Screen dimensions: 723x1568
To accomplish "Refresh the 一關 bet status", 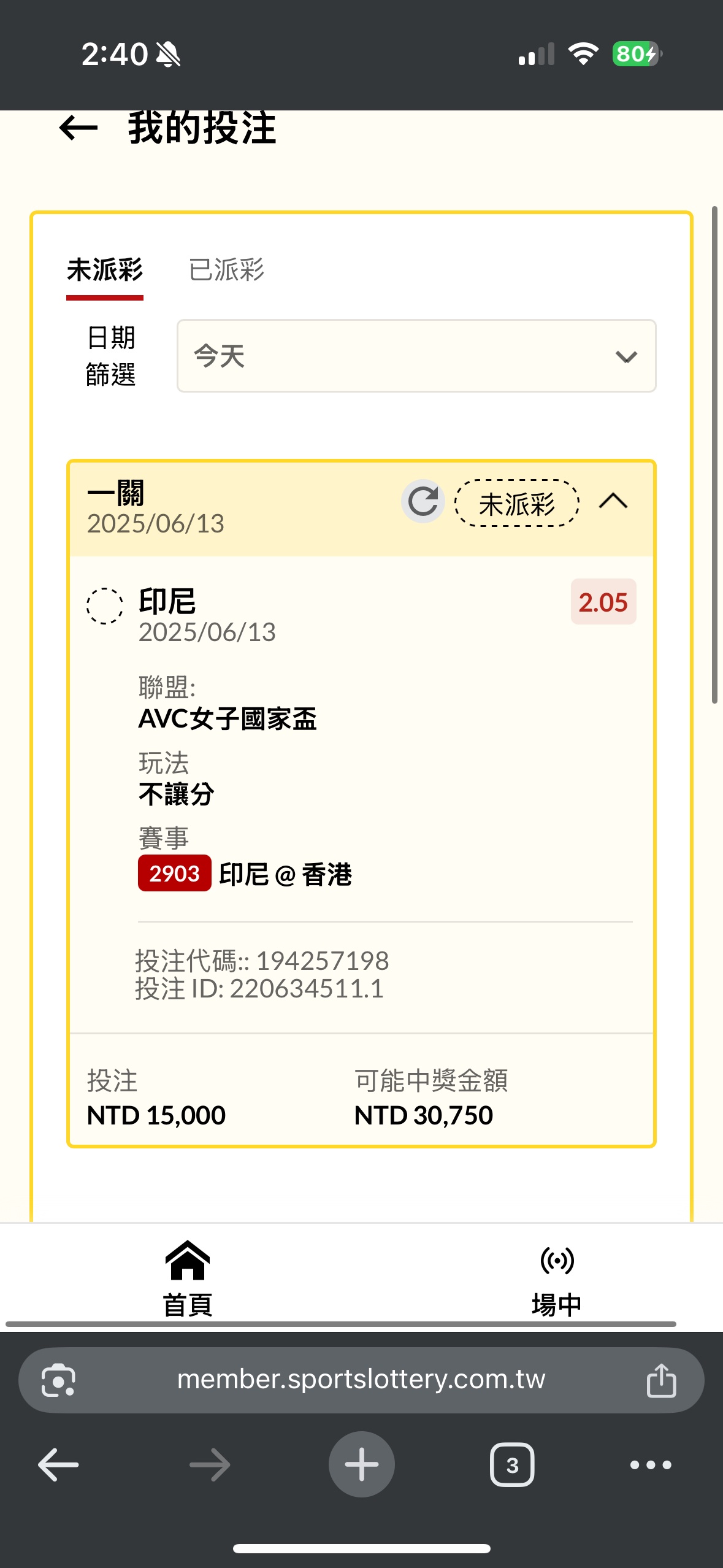I will coord(423,501).
